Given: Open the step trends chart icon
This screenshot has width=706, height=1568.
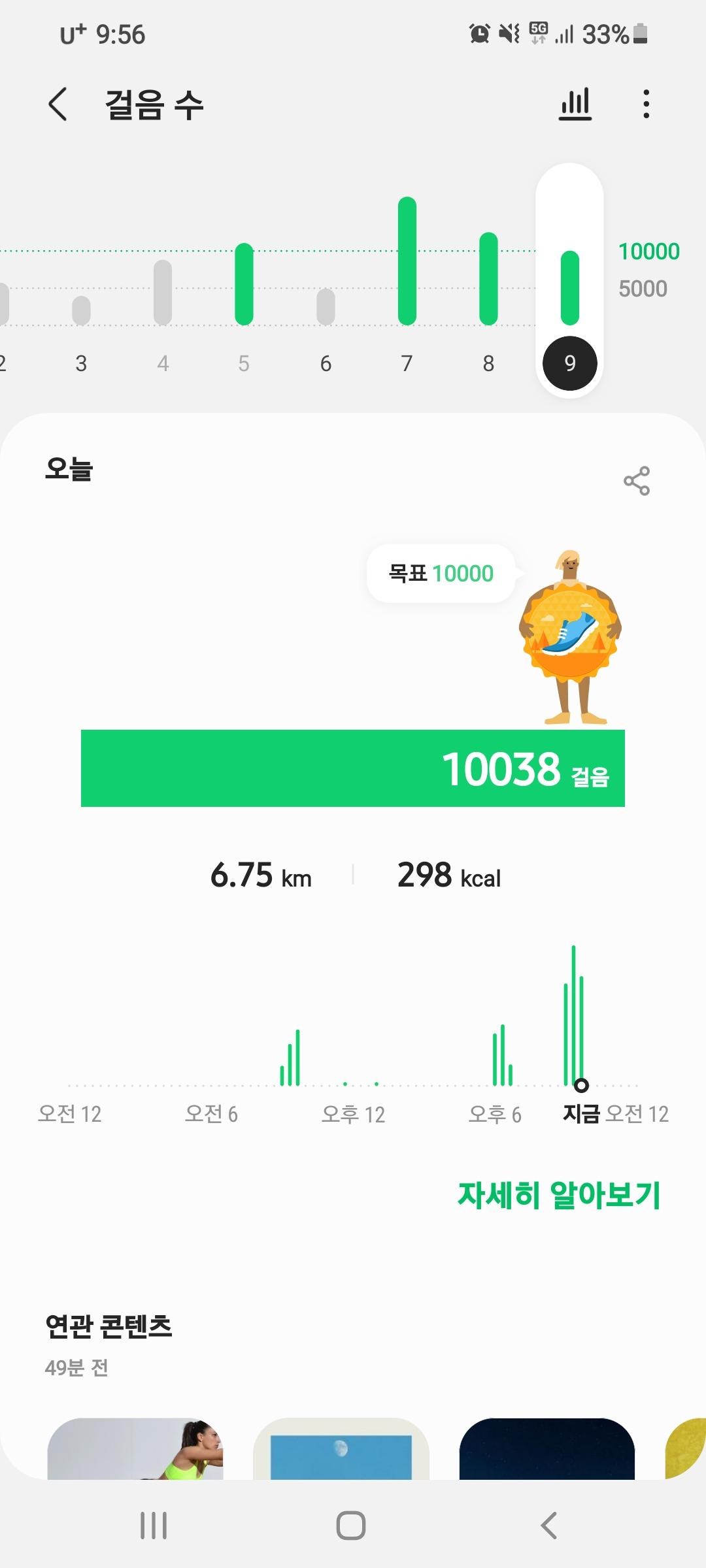Looking at the screenshot, I should (575, 105).
